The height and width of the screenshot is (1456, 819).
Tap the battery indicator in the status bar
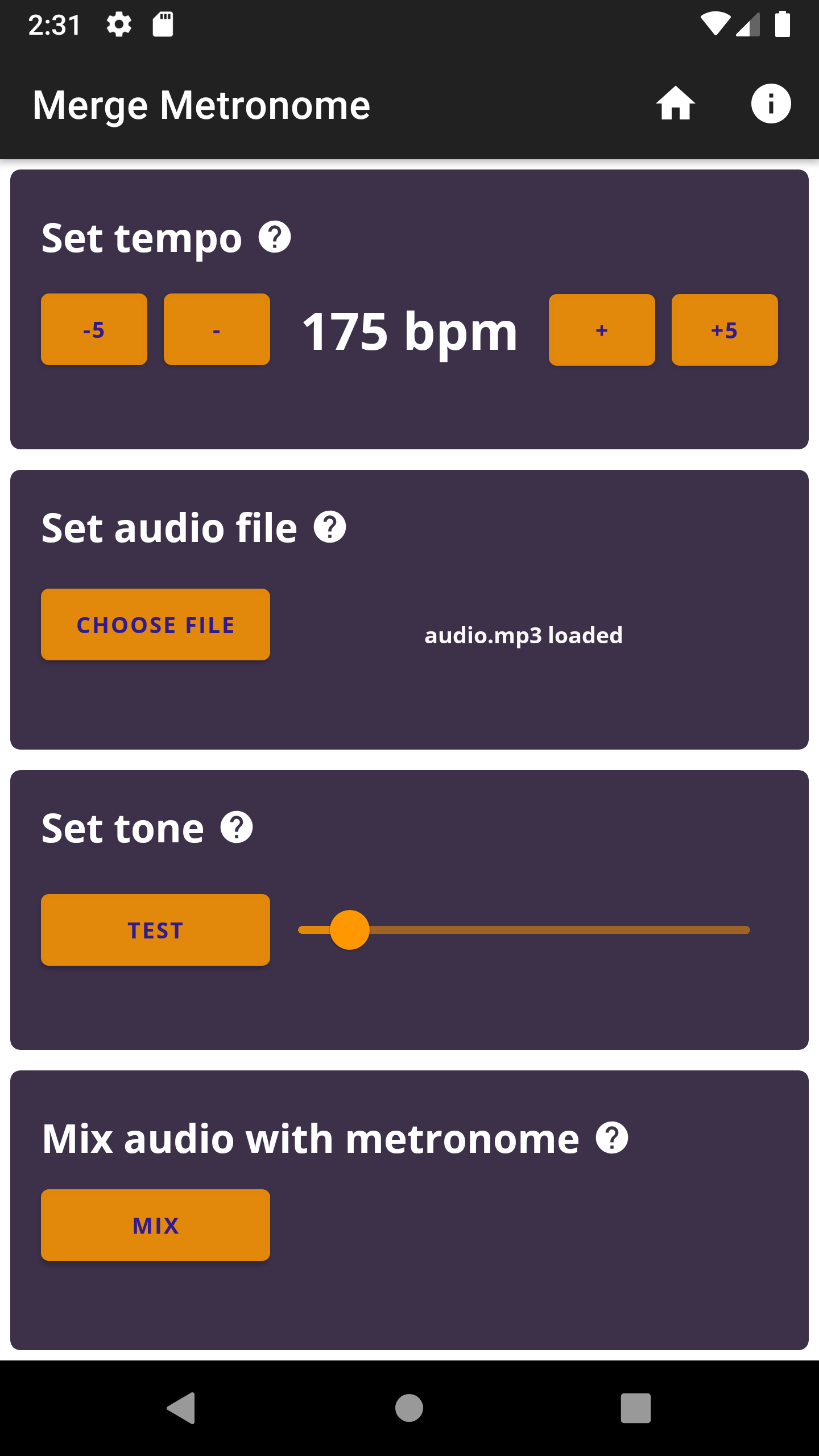click(783, 24)
